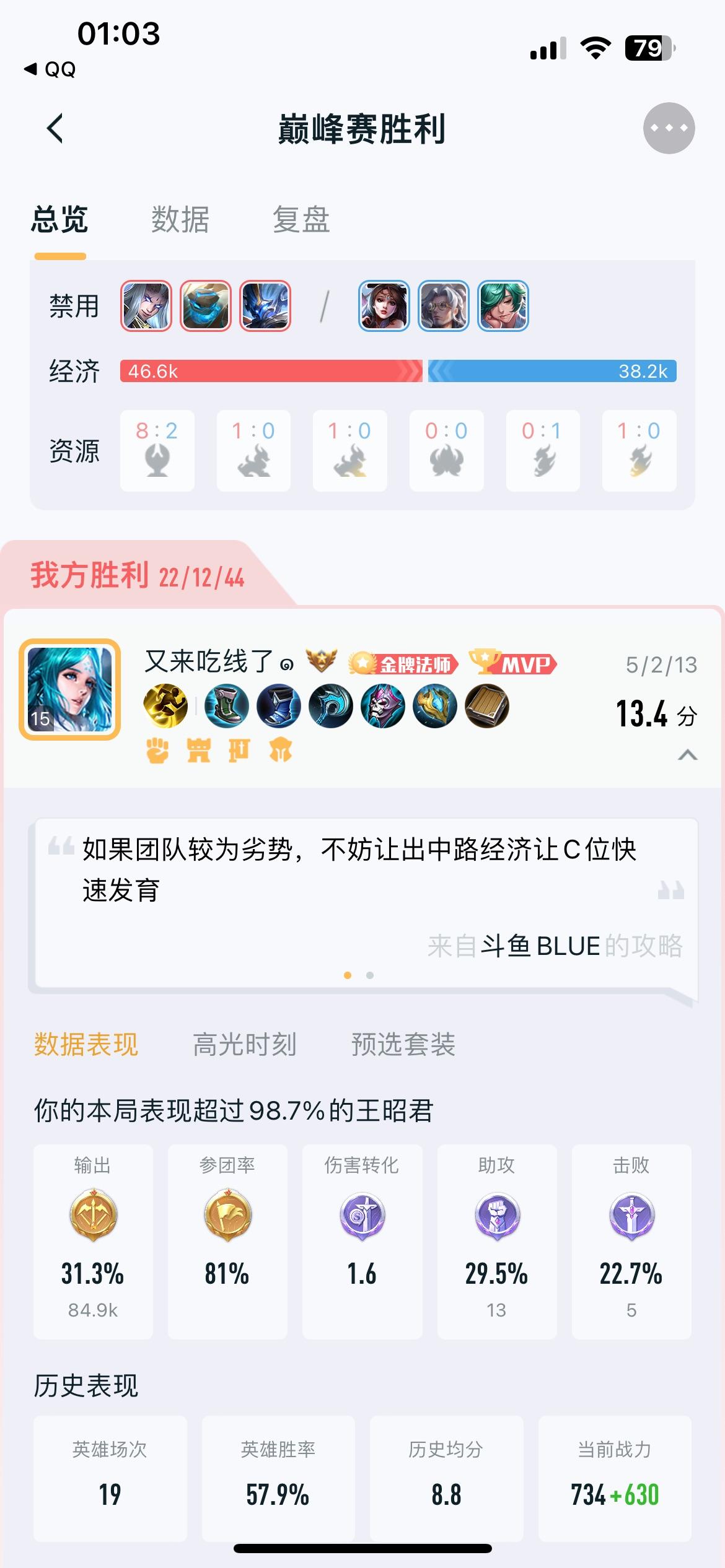Select the 数据表现 section
The width and height of the screenshot is (725, 1568).
pos(86,1044)
